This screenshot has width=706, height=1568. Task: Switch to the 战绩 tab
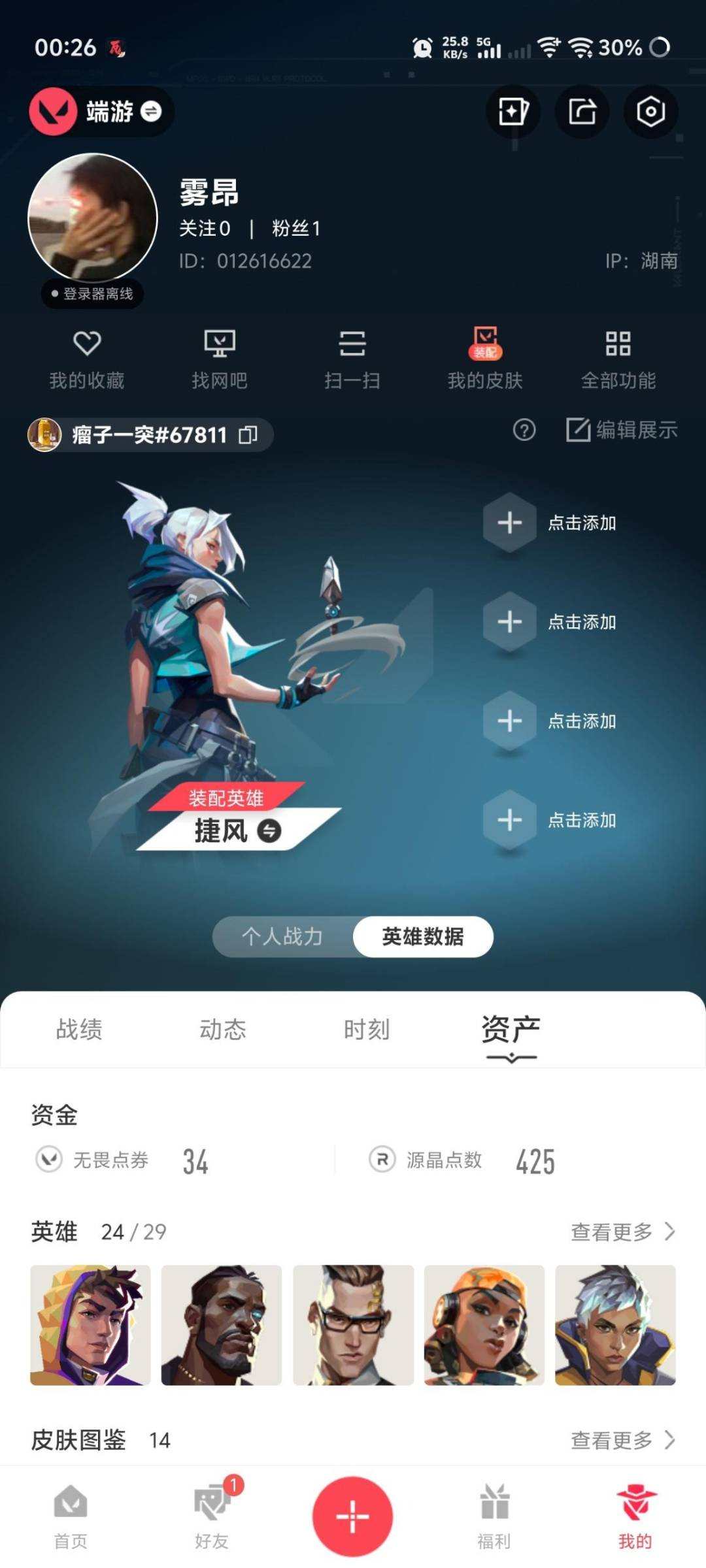pyautogui.click(x=78, y=1029)
